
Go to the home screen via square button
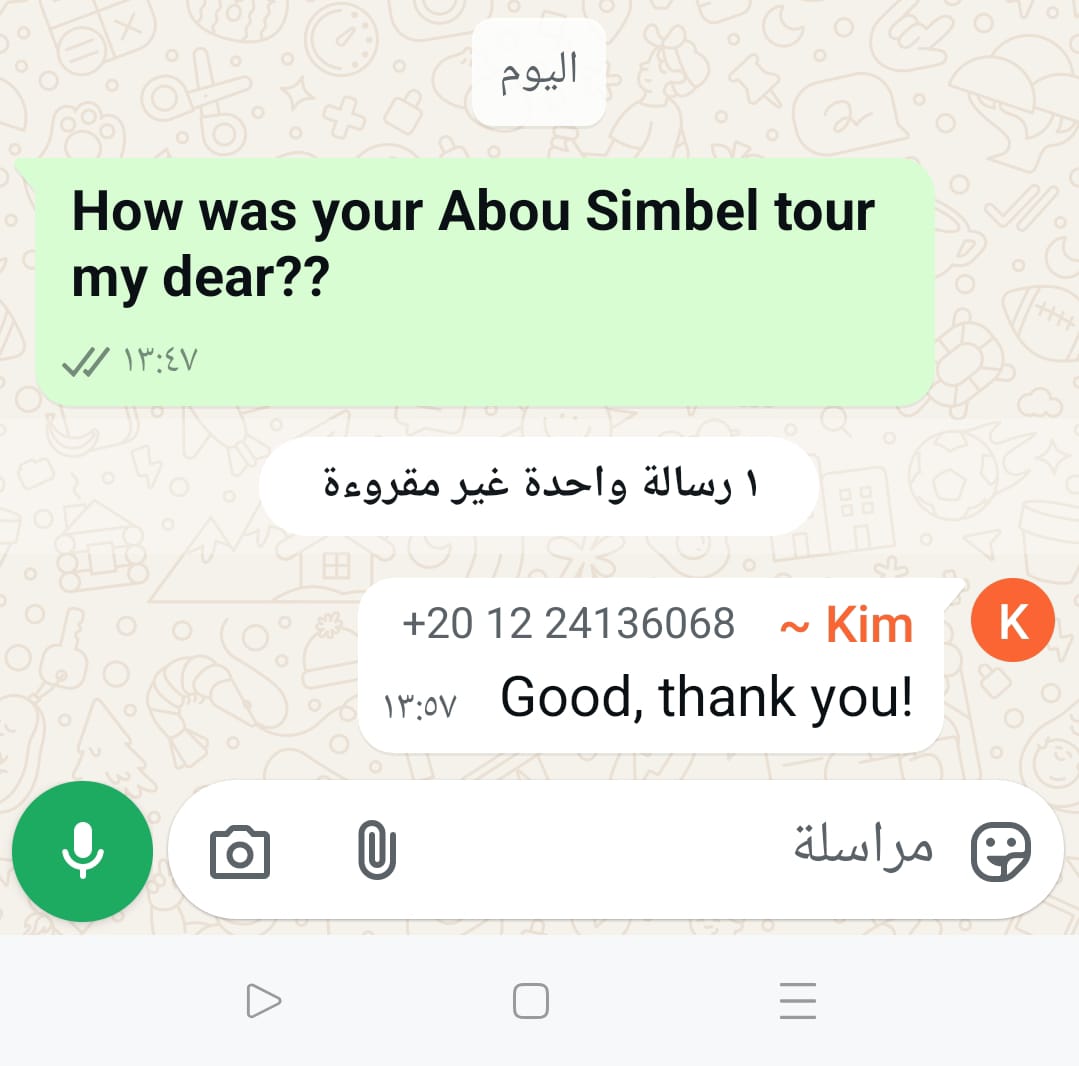530,1000
